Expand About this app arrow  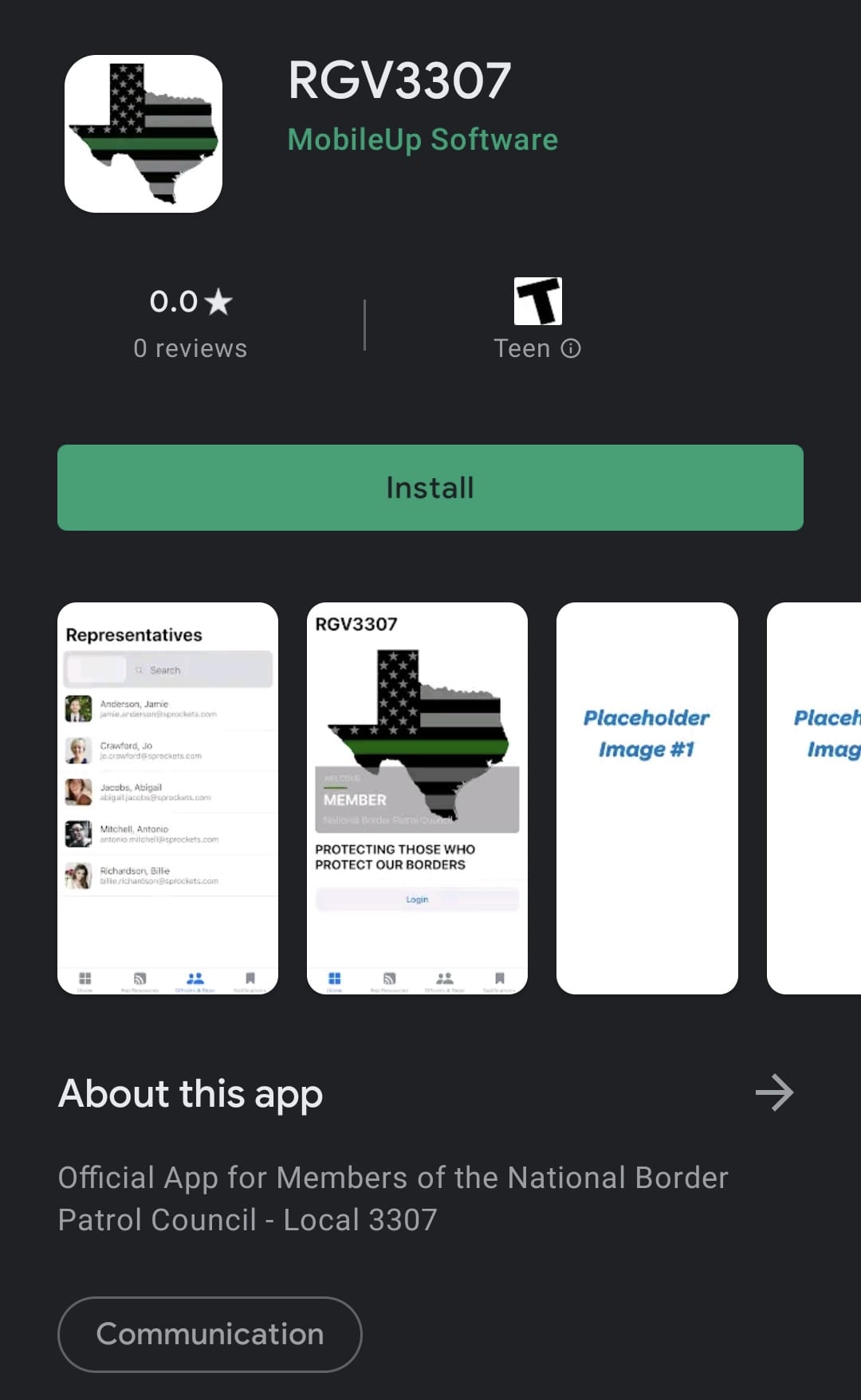(774, 1092)
